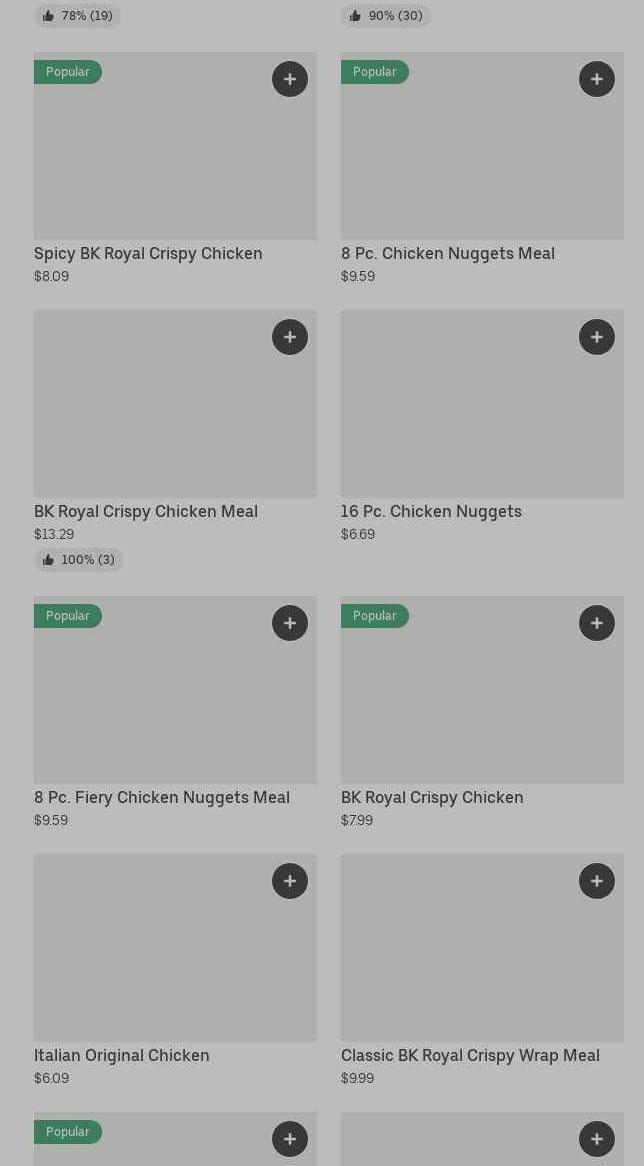Add 16 Pc. Chicken Nuggets to cart
The width and height of the screenshot is (644, 1166).
pyautogui.click(x=597, y=337)
